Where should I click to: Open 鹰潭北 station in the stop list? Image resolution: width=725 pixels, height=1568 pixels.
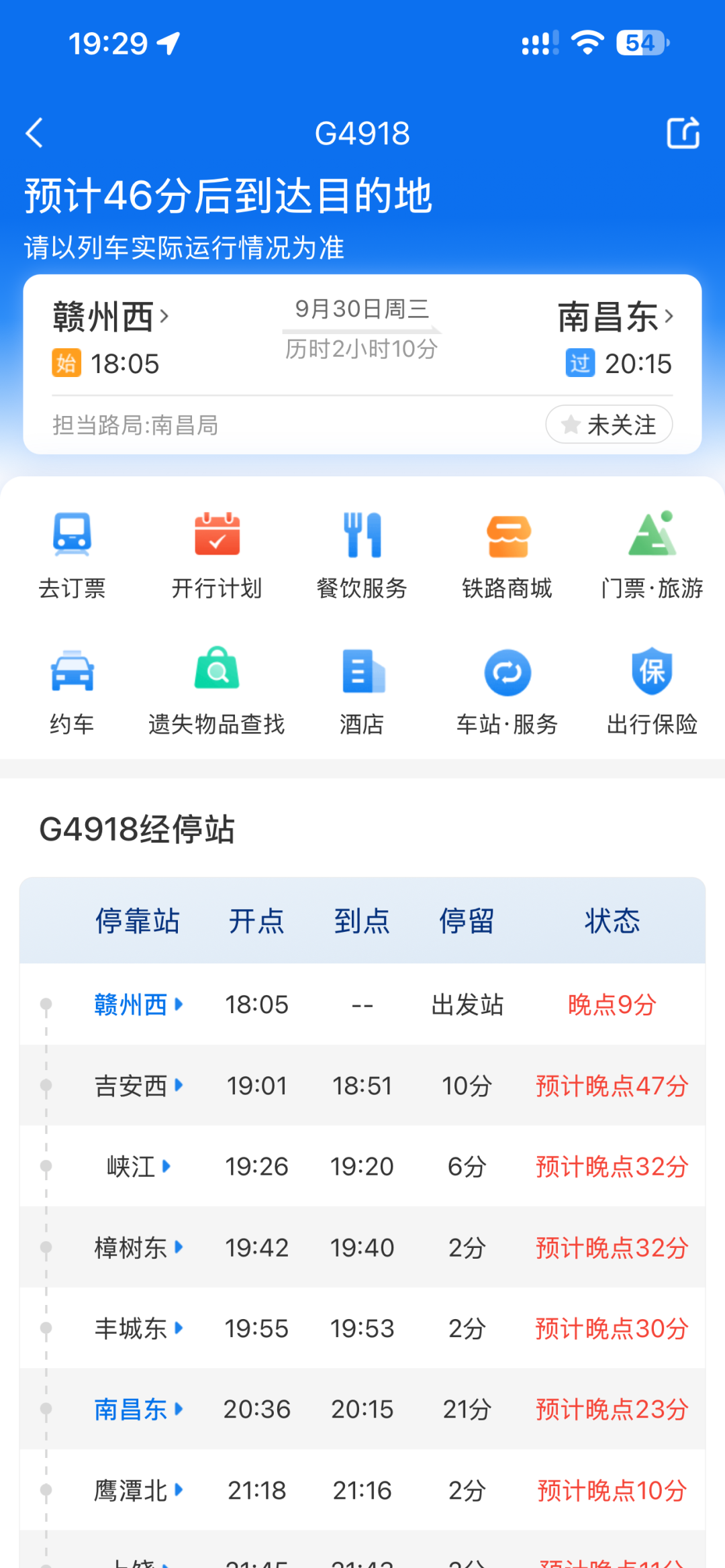click(x=138, y=1490)
